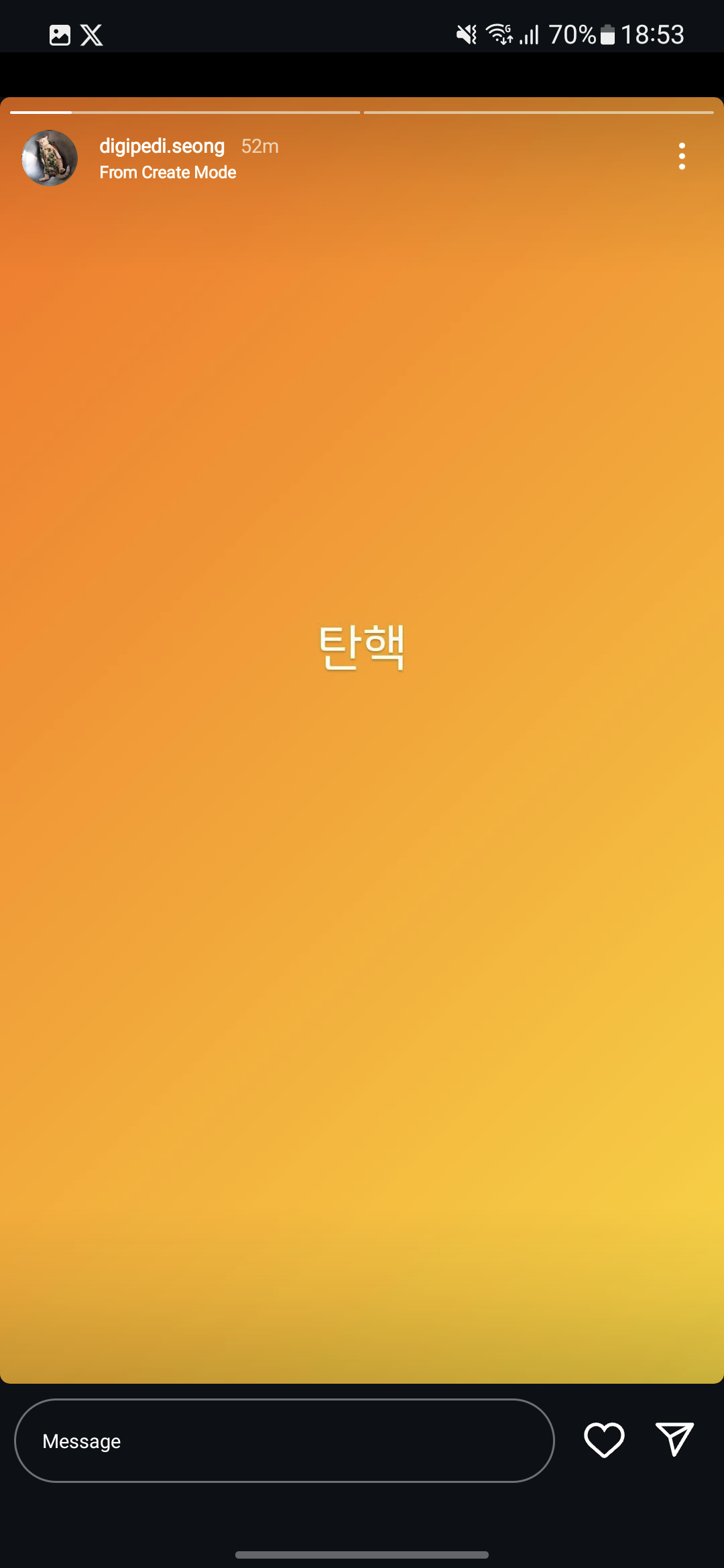Tap the cellular signal icon in the status bar

tap(530, 36)
